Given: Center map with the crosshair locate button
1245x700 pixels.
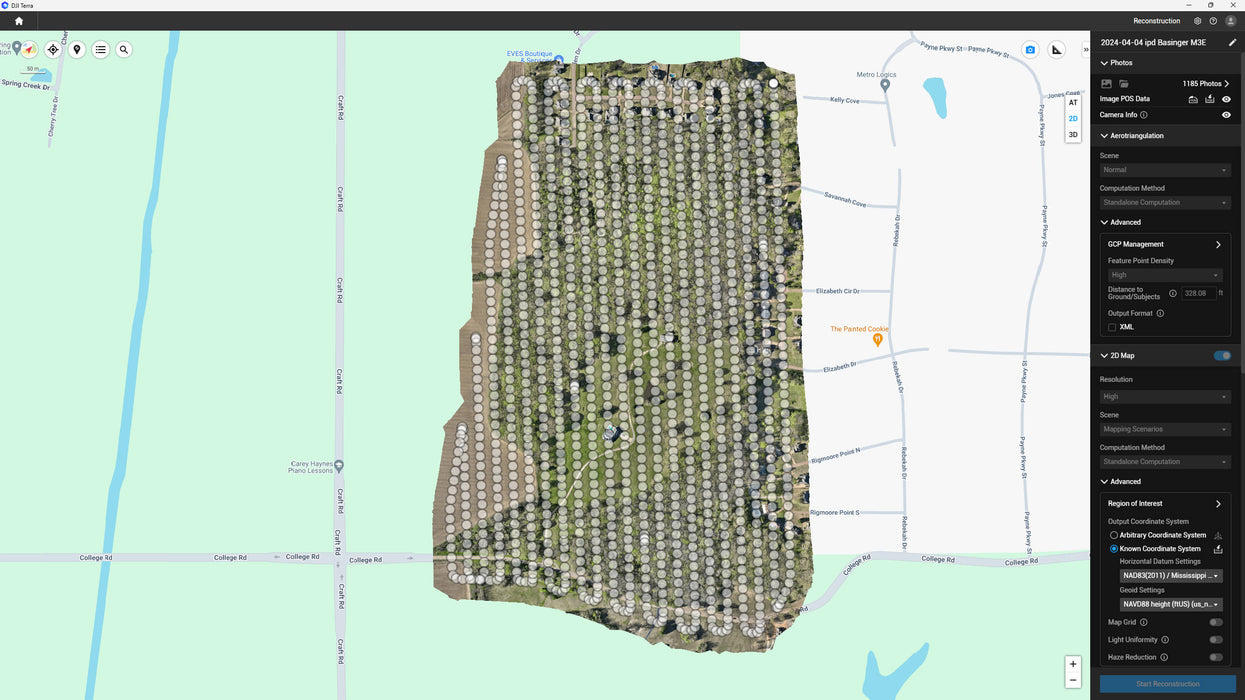Looking at the screenshot, I should 53,49.
